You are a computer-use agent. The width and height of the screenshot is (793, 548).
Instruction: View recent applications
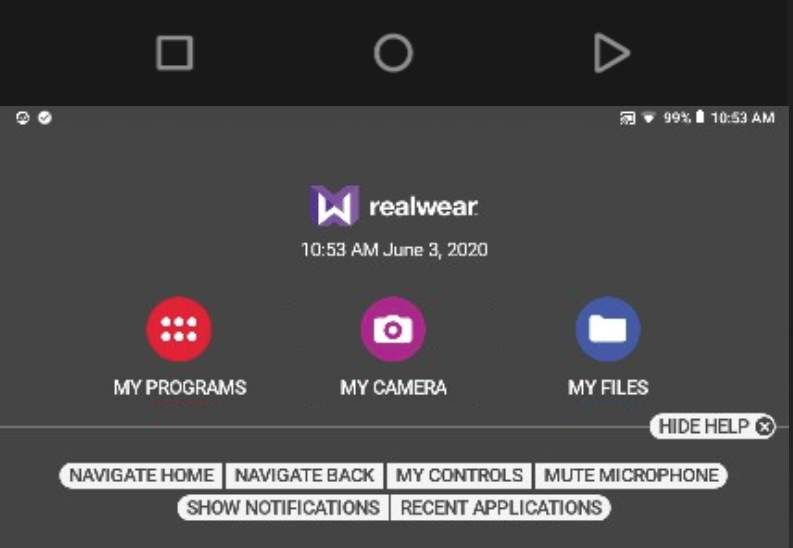(x=501, y=508)
